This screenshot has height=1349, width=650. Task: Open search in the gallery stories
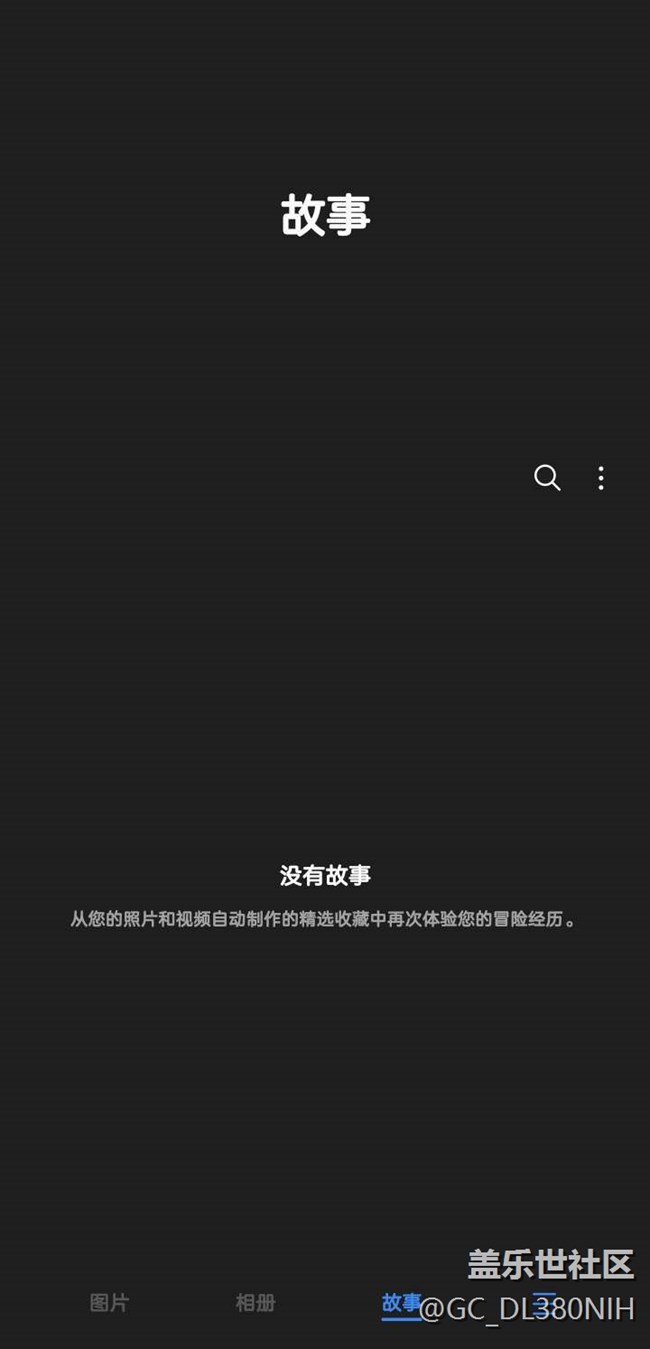click(x=547, y=478)
